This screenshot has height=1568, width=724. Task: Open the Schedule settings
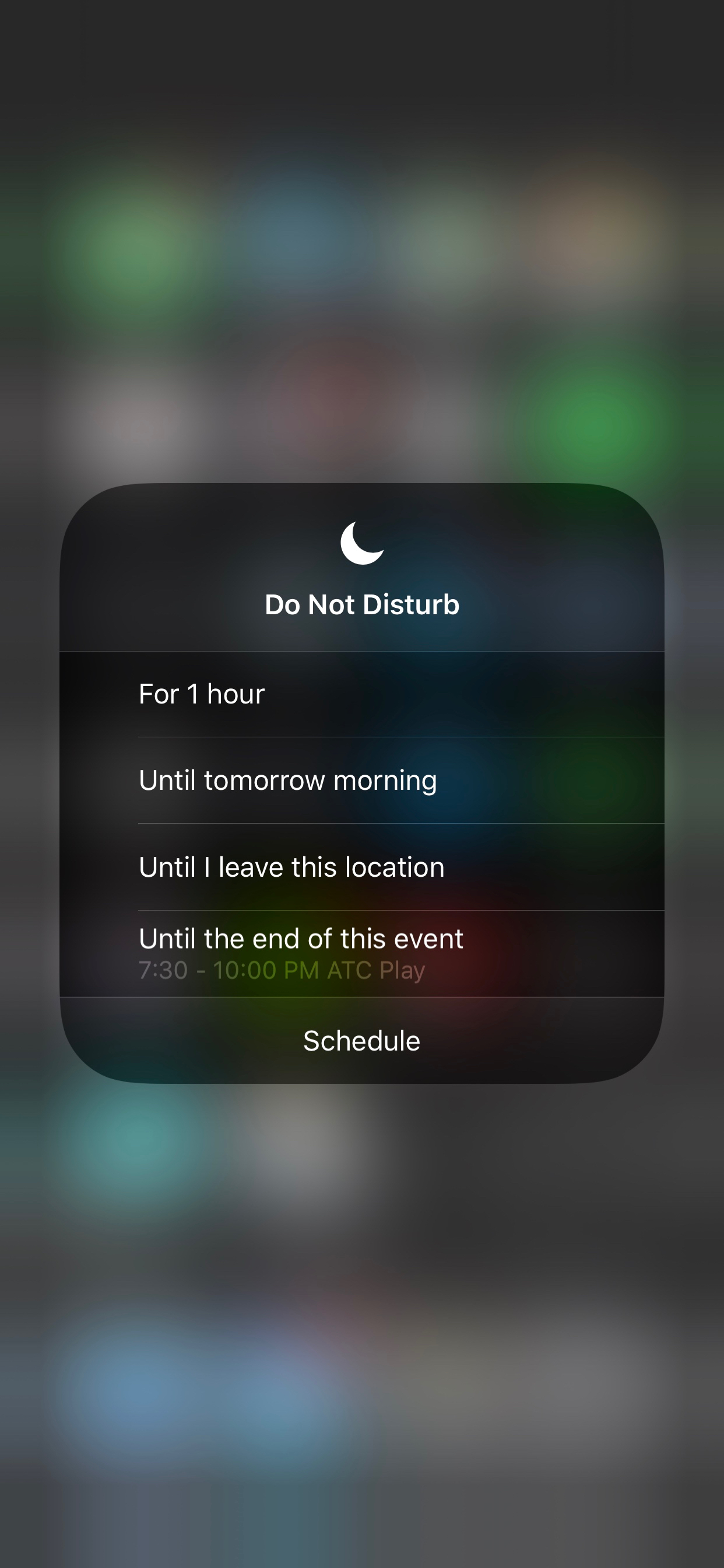[x=361, y=1041]
